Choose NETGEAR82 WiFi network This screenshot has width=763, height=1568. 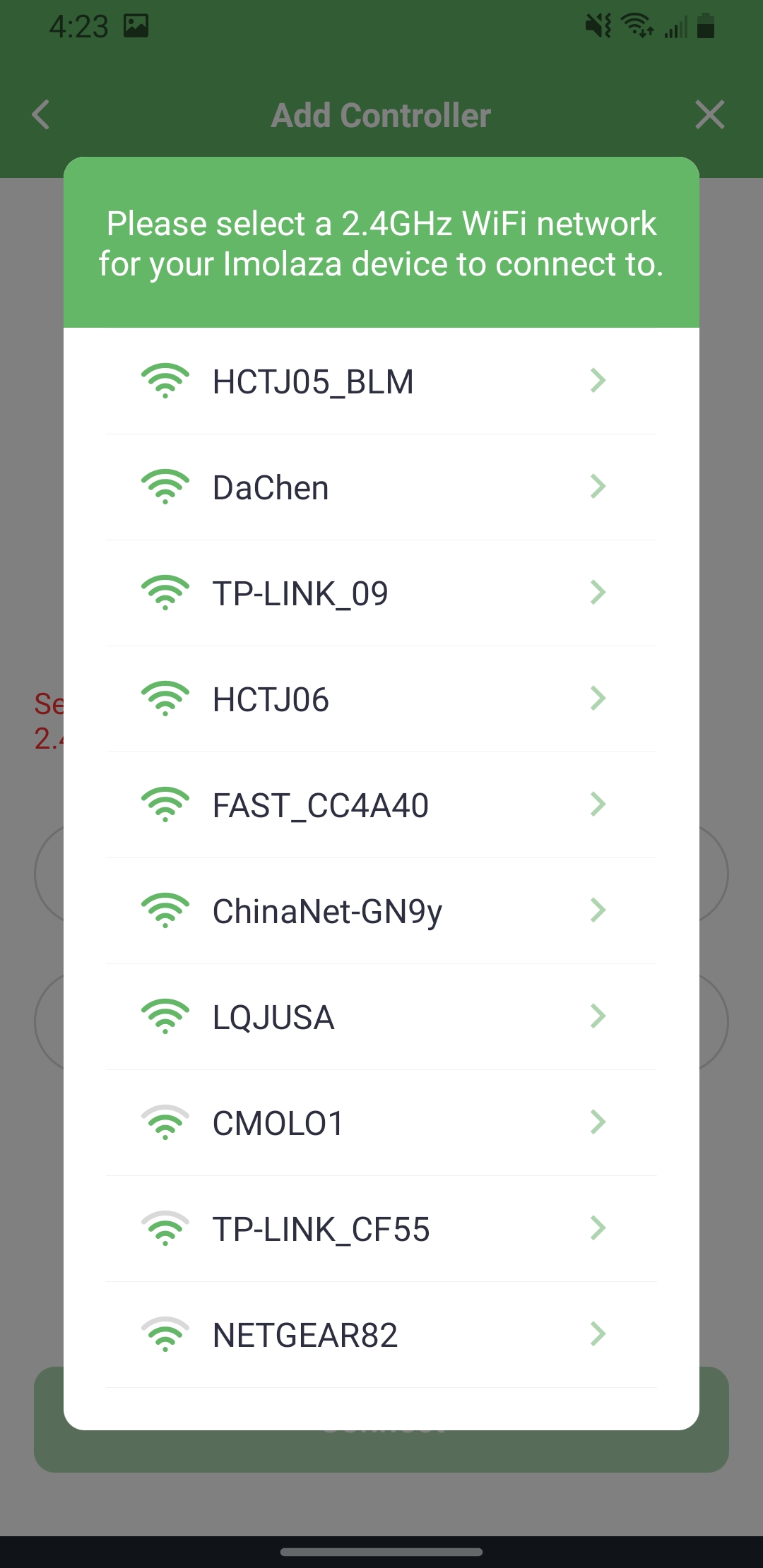pyautogui.click(x=381, y=1335)
